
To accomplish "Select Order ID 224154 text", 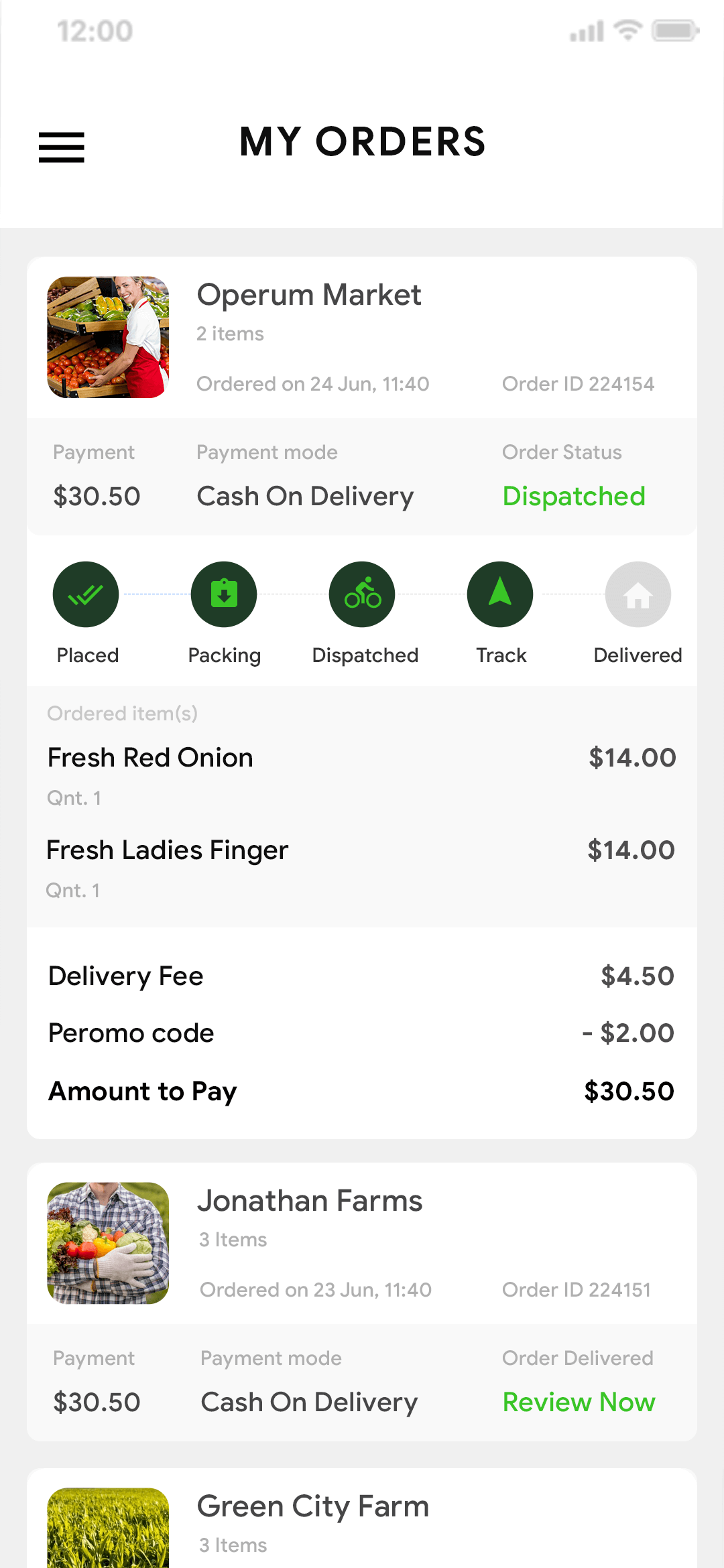I will pyautogui.click(x=578, y=383).
